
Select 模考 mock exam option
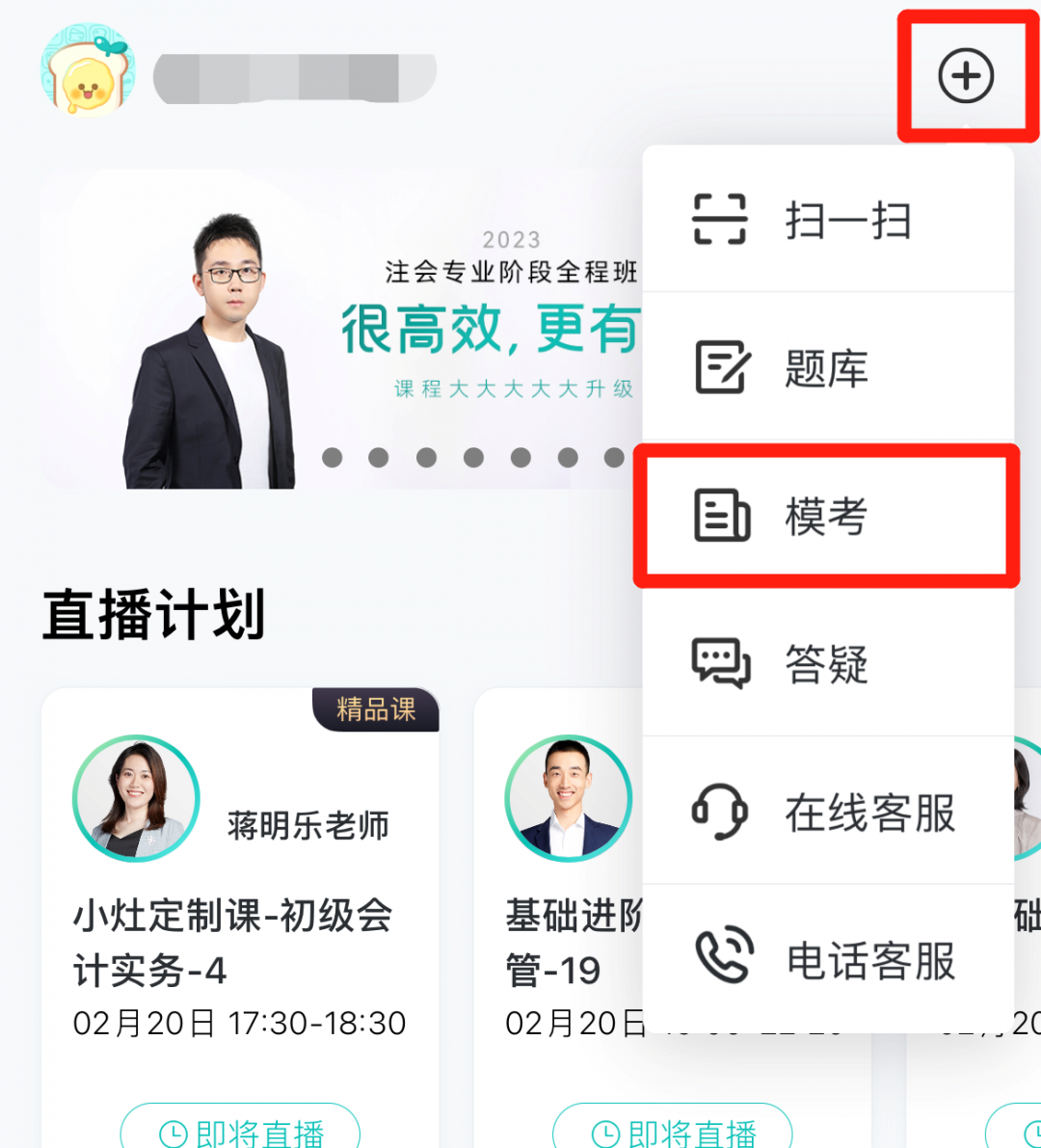(827, 516)
